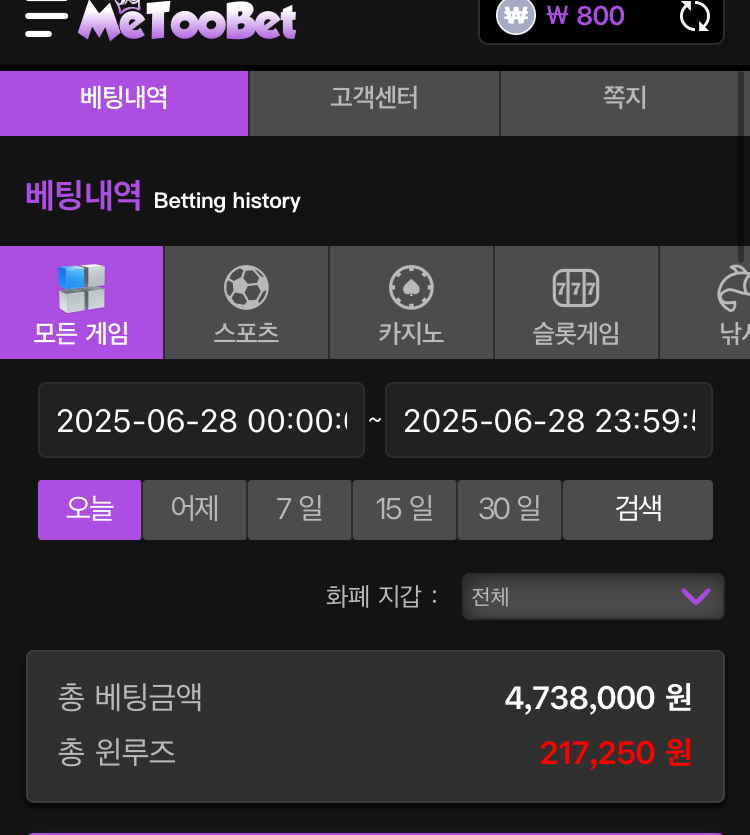The image size is (750, 835).
Task: Open the hamburger menu
Action: [x=44, y=19]
